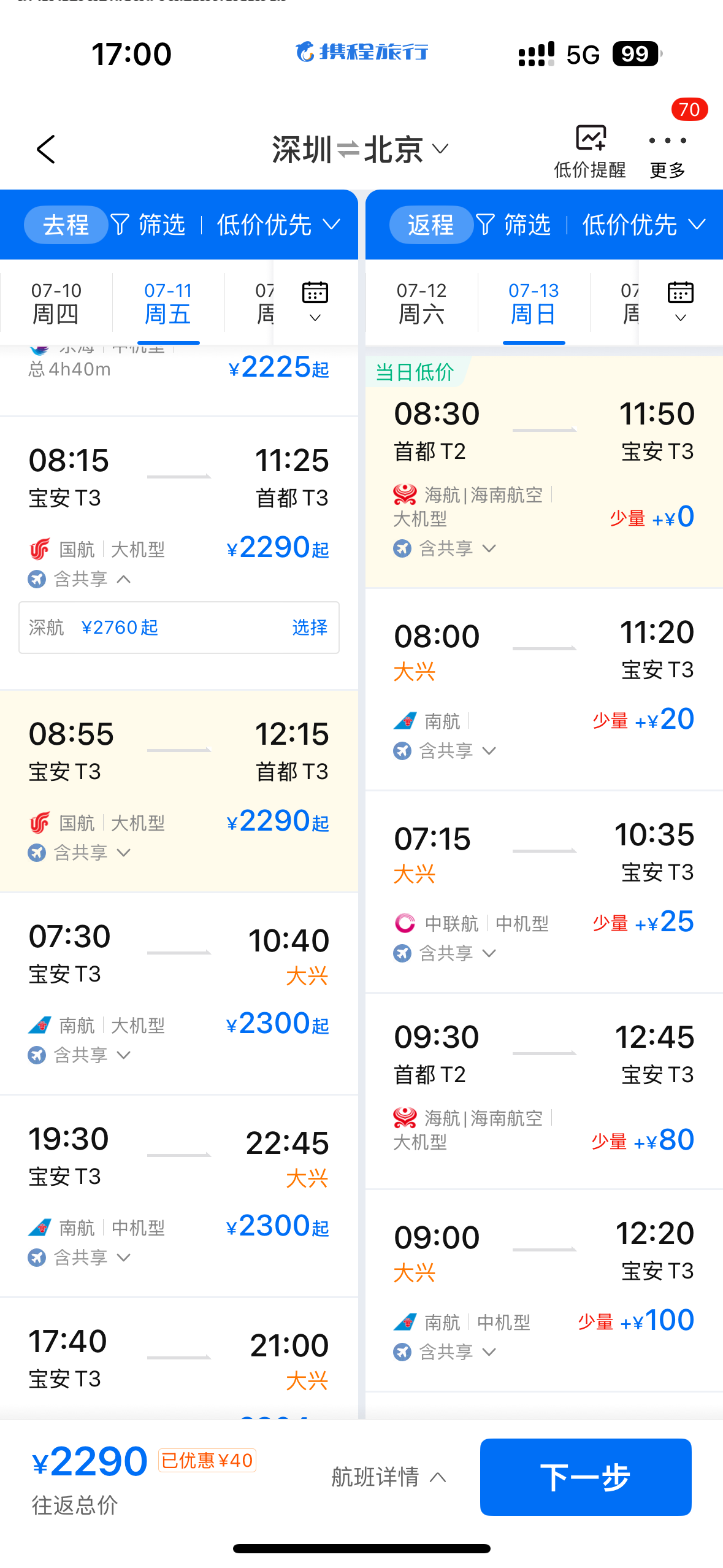
Task: Collapse 含共享 under the 08:15 国航 flight
Action: coord(80,578)
